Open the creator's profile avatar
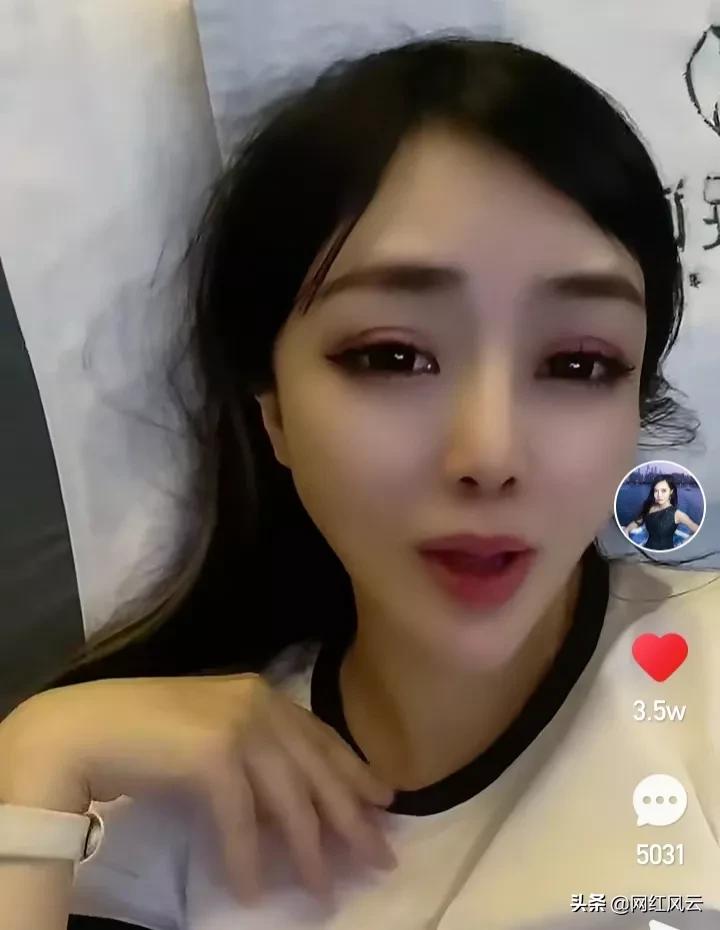 pyautogui.click(x=659, y=507)
